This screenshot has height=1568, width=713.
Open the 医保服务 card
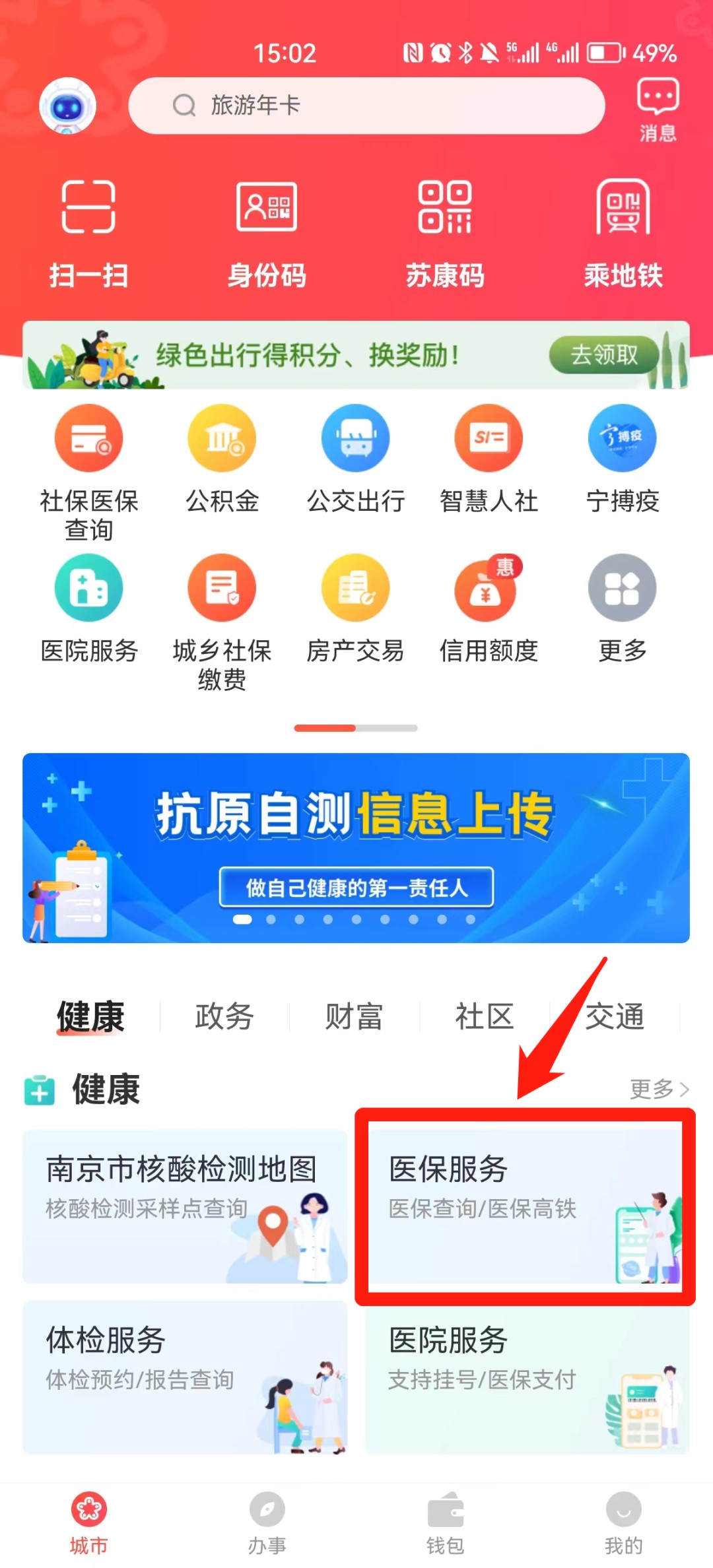coord(526,1206)
